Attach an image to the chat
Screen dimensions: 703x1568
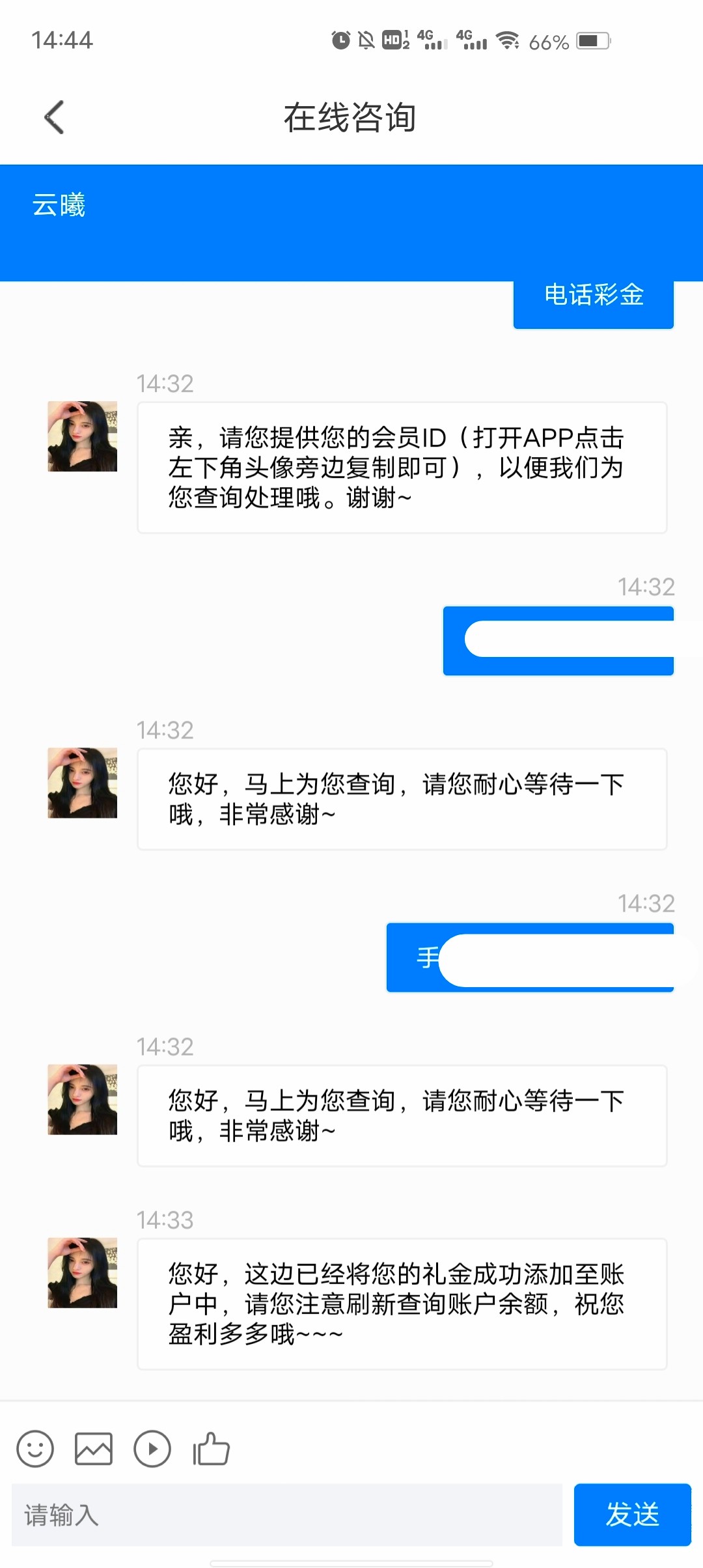[x=94, y=1449]
